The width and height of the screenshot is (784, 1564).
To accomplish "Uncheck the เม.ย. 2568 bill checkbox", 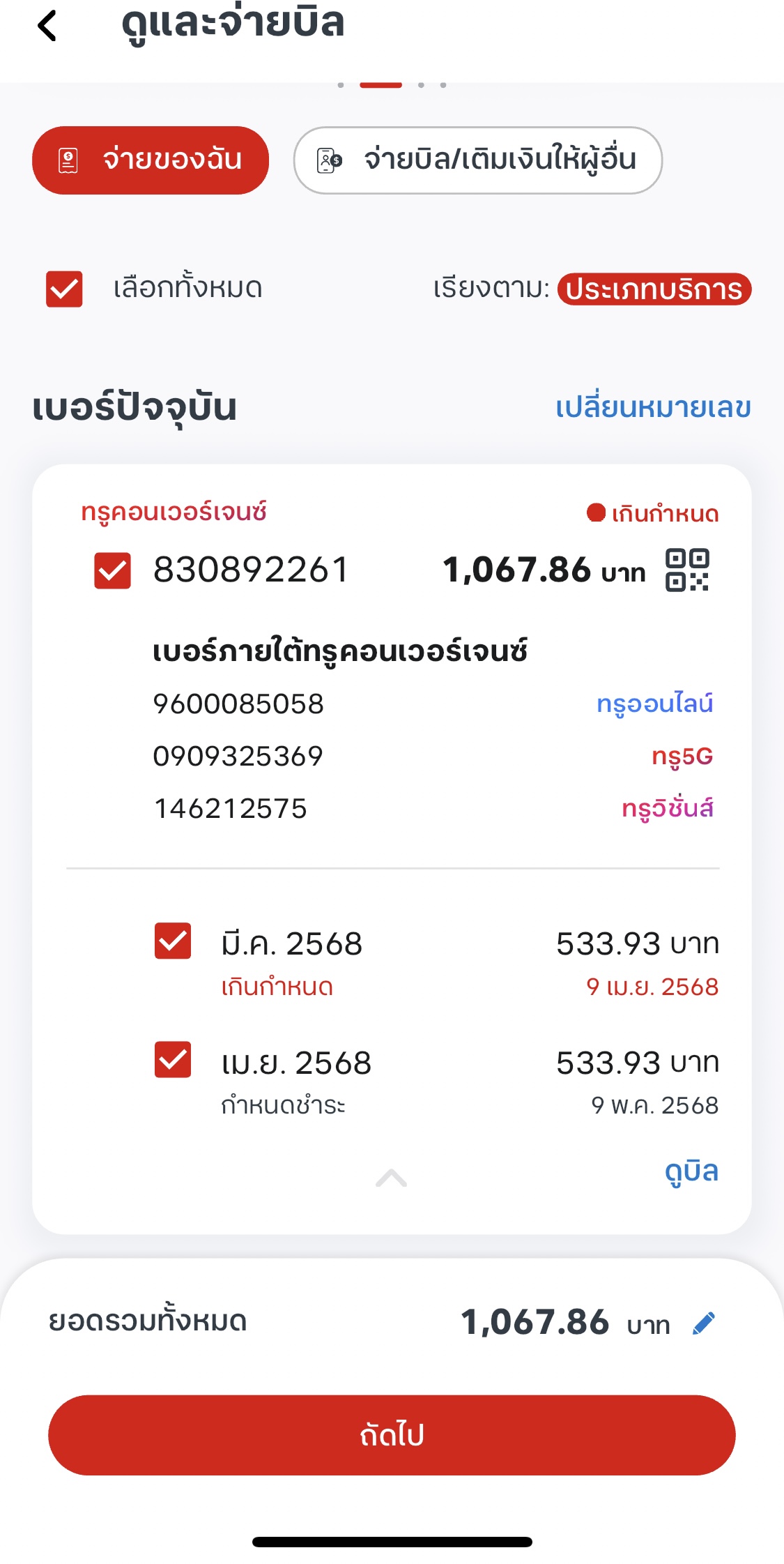I will tap(173, 1060).
